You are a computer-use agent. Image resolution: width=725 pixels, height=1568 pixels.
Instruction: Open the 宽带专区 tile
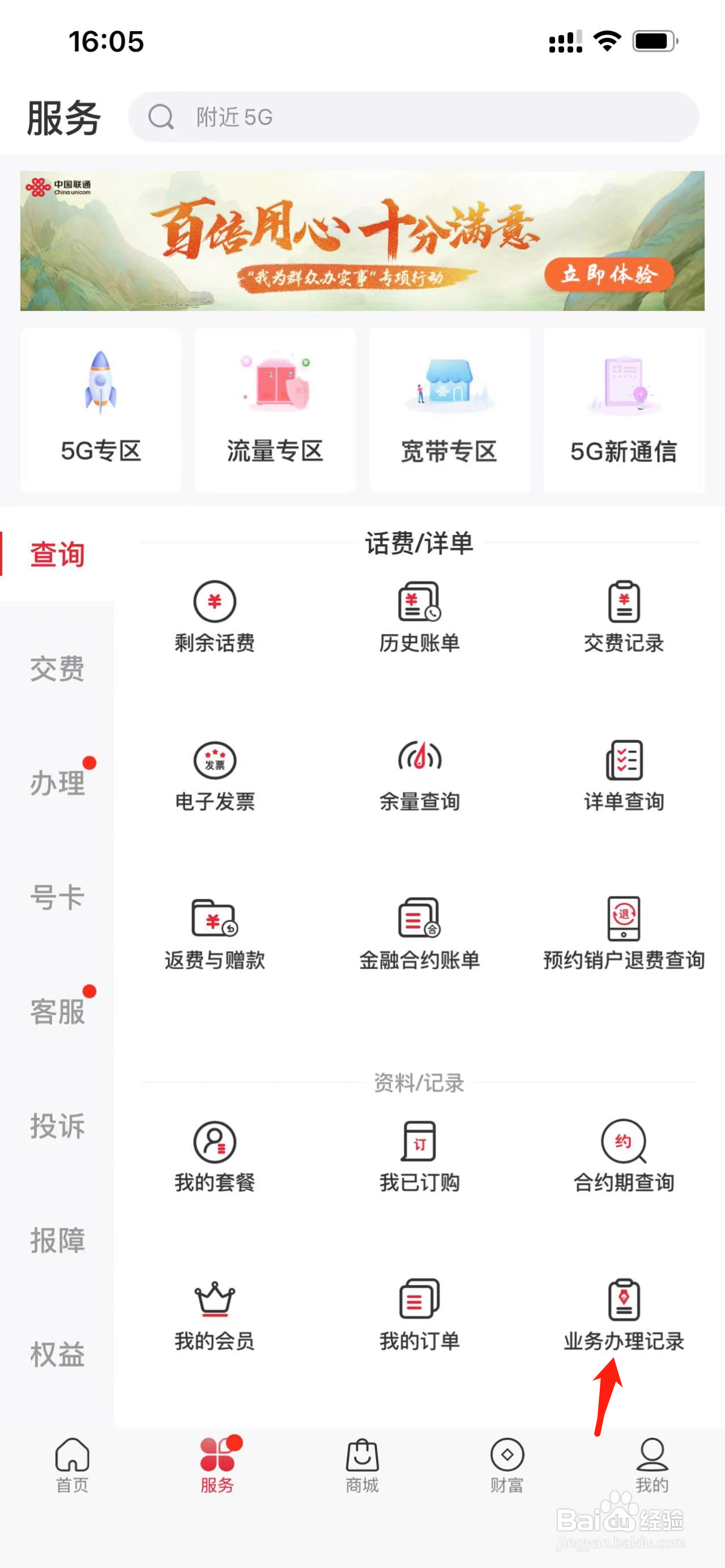click(449, 409)
